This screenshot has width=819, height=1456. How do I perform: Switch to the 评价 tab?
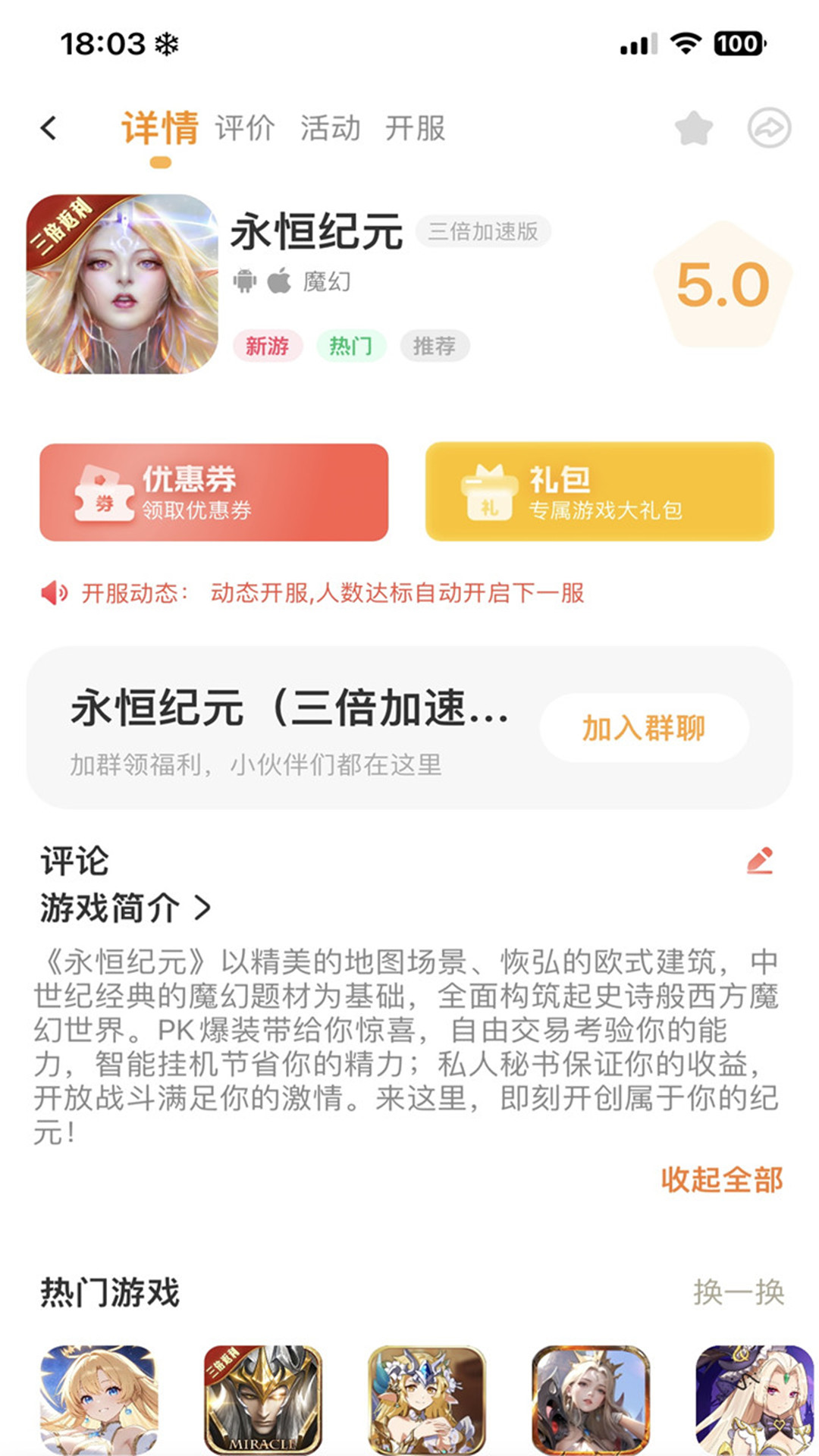click(x=246, y=127)
